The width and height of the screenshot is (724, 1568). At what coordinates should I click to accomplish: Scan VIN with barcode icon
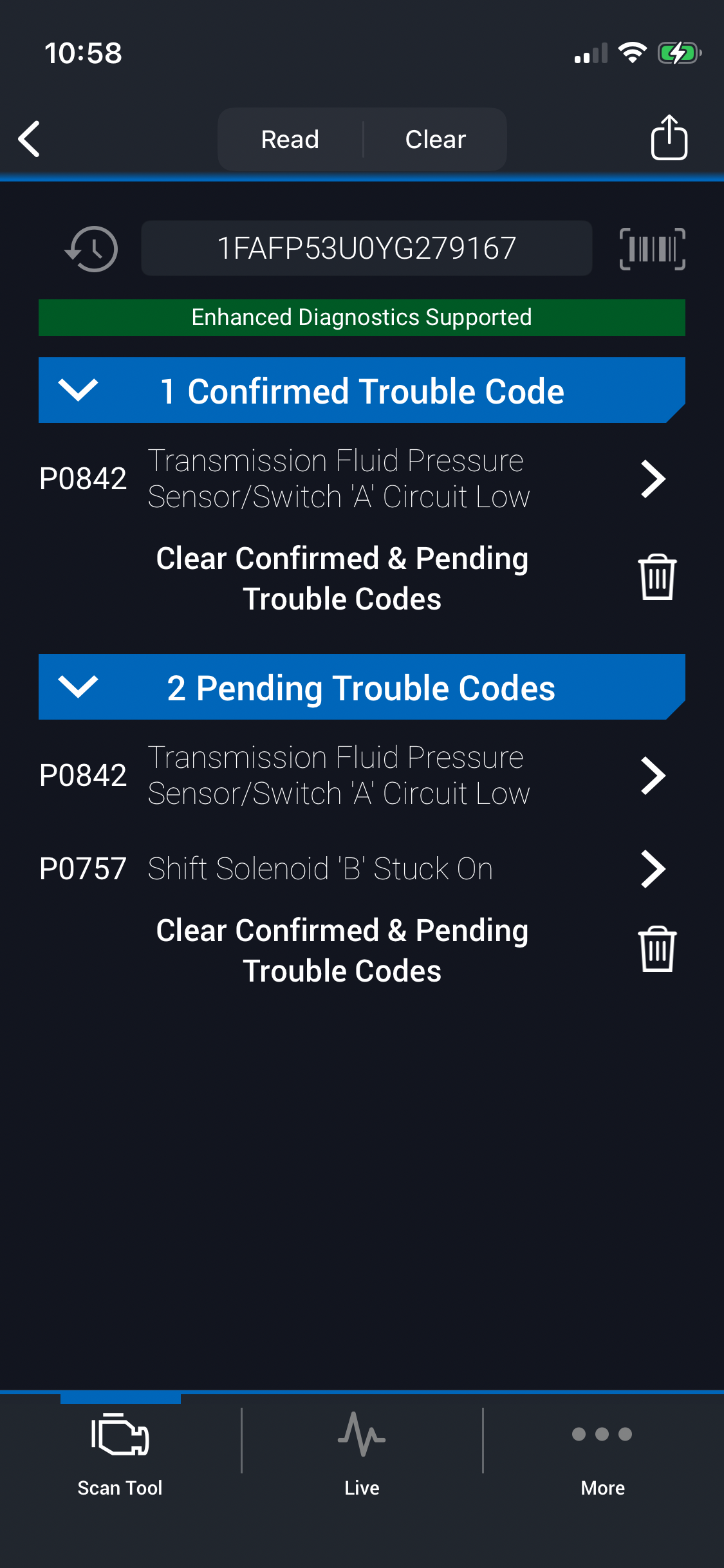[x=652, y=248]
